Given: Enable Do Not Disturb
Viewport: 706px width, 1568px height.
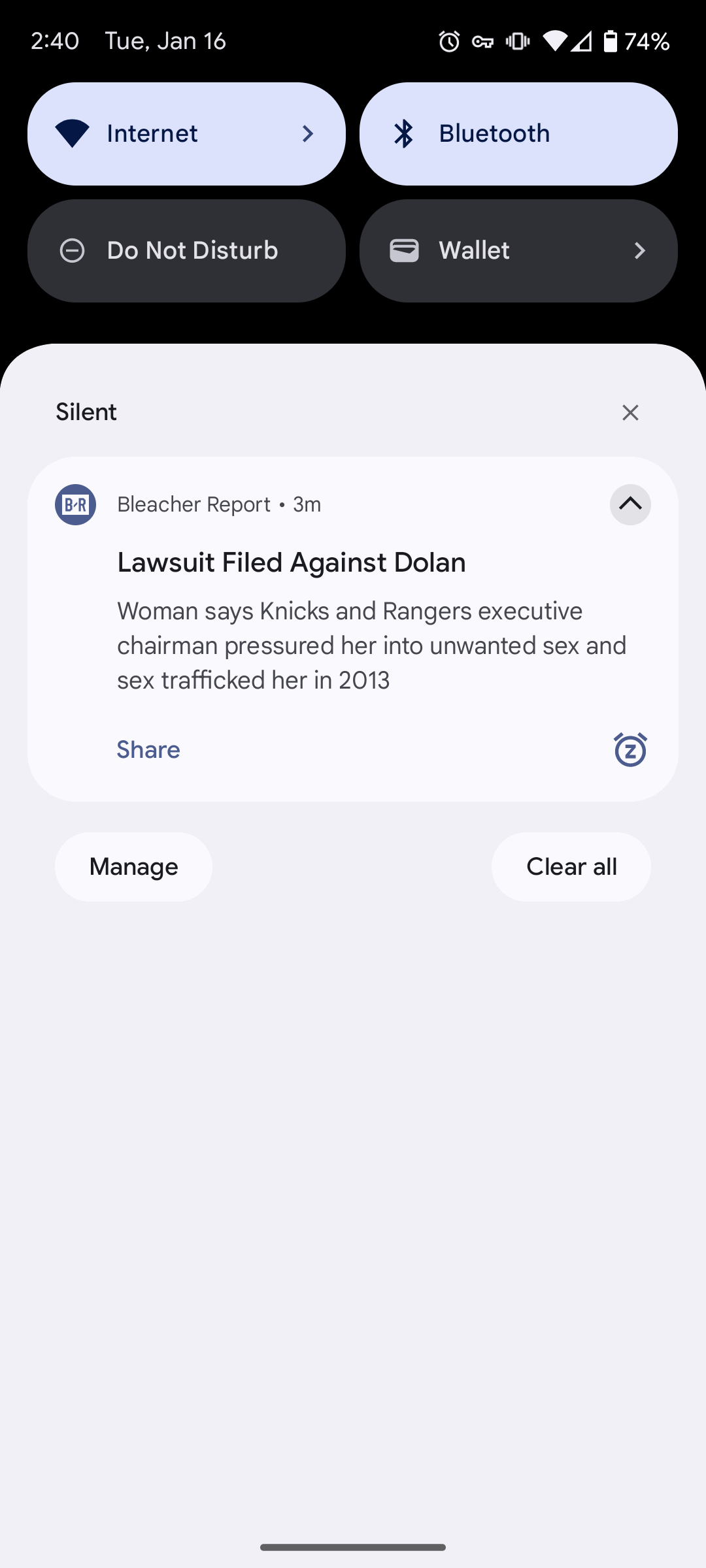Looking at the screenshot, I should [186, 251].
